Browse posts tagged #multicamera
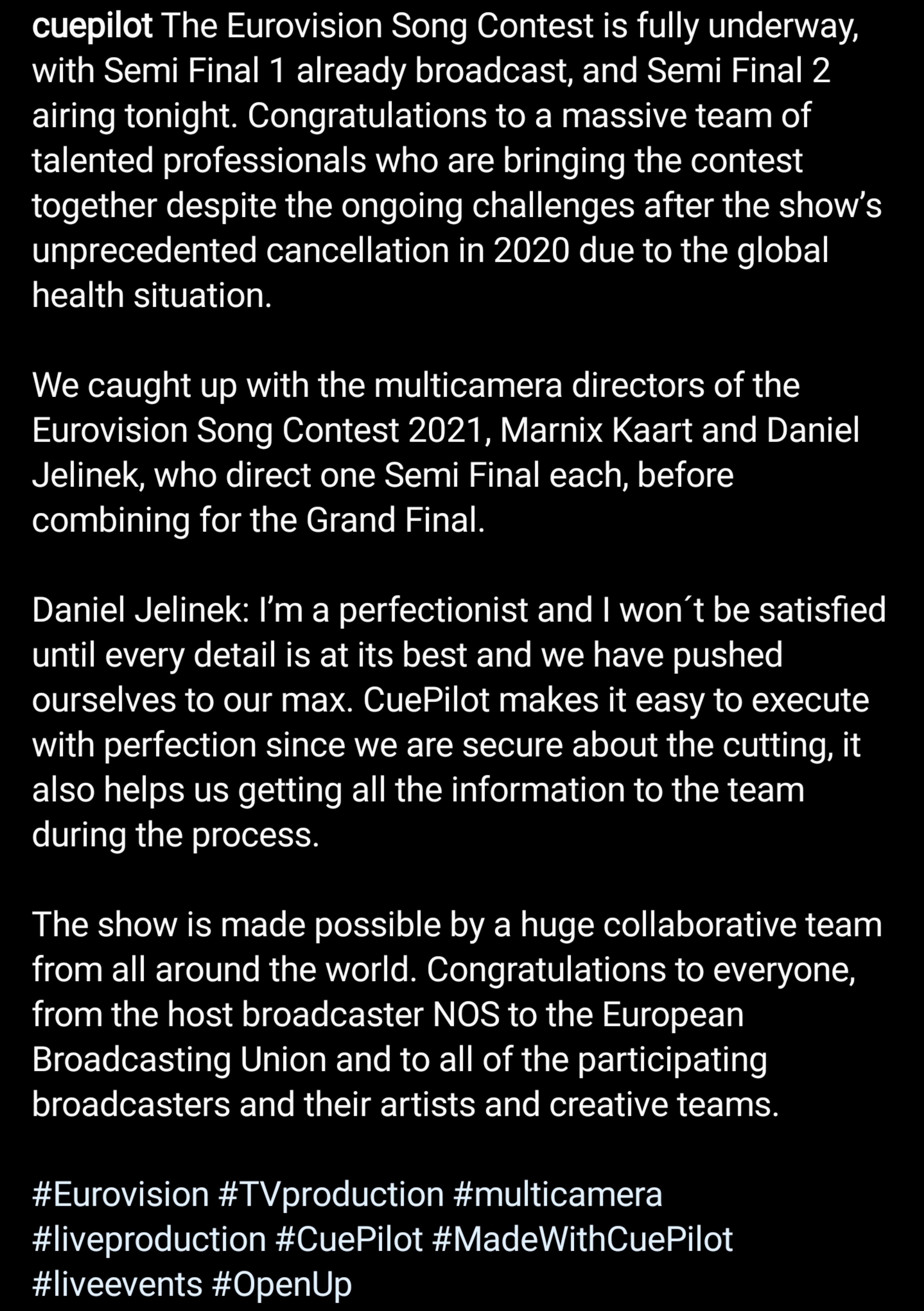Screen dimensions: 924x1311 (557, 1194)
